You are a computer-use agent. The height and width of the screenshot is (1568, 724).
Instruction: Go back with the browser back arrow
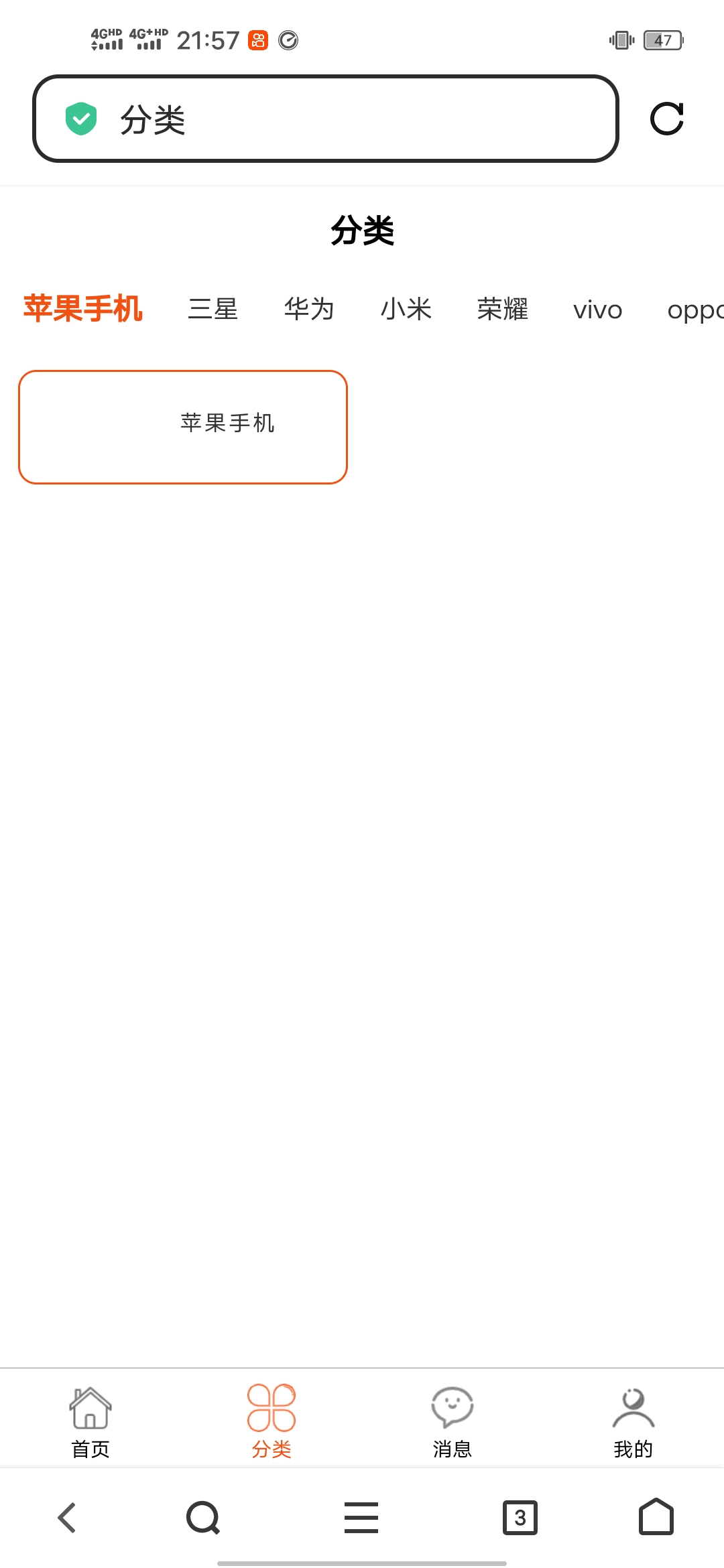(67, 1518)
